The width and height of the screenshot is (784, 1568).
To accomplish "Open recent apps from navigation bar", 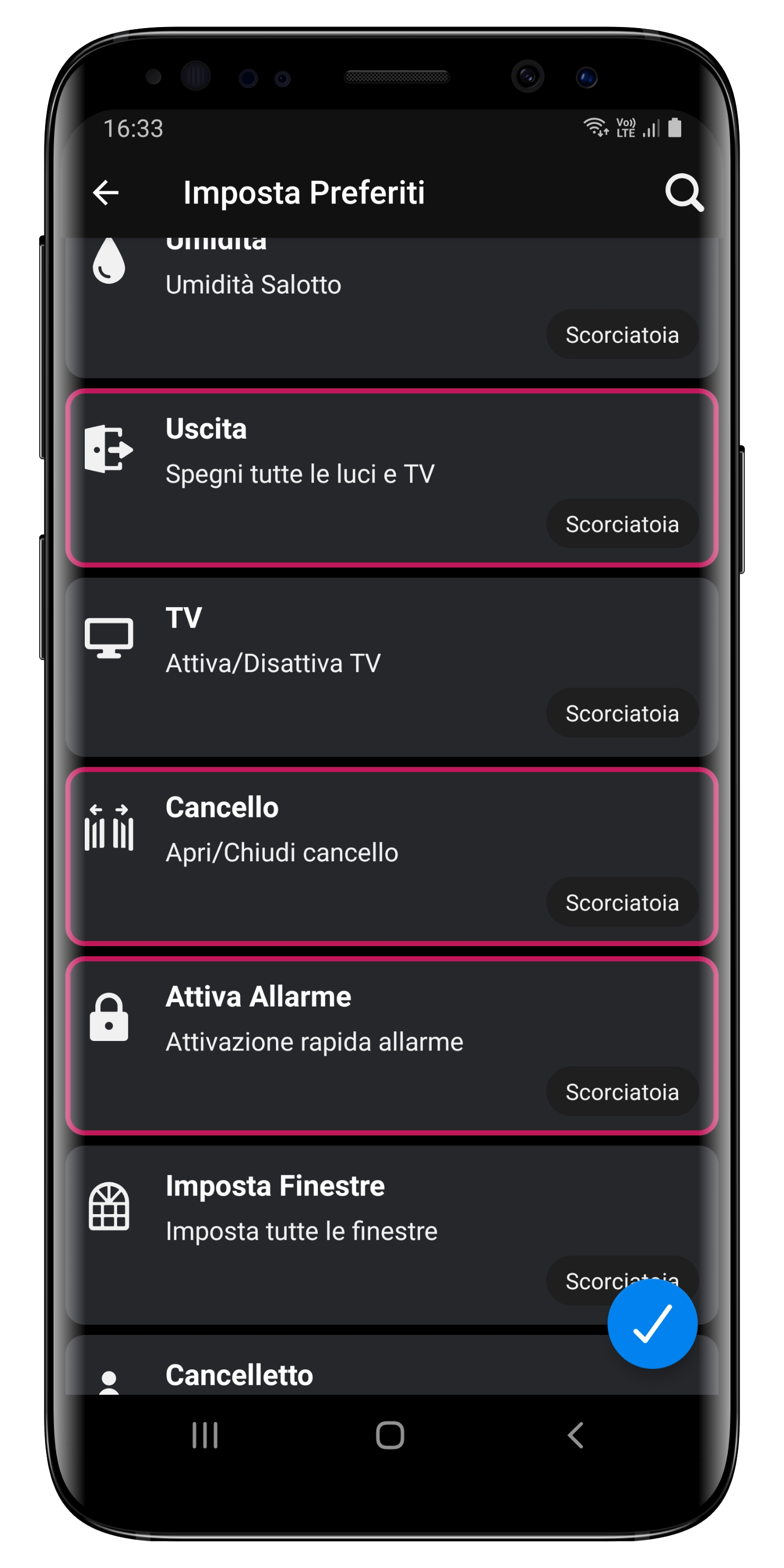I will tap(205, 1435).
